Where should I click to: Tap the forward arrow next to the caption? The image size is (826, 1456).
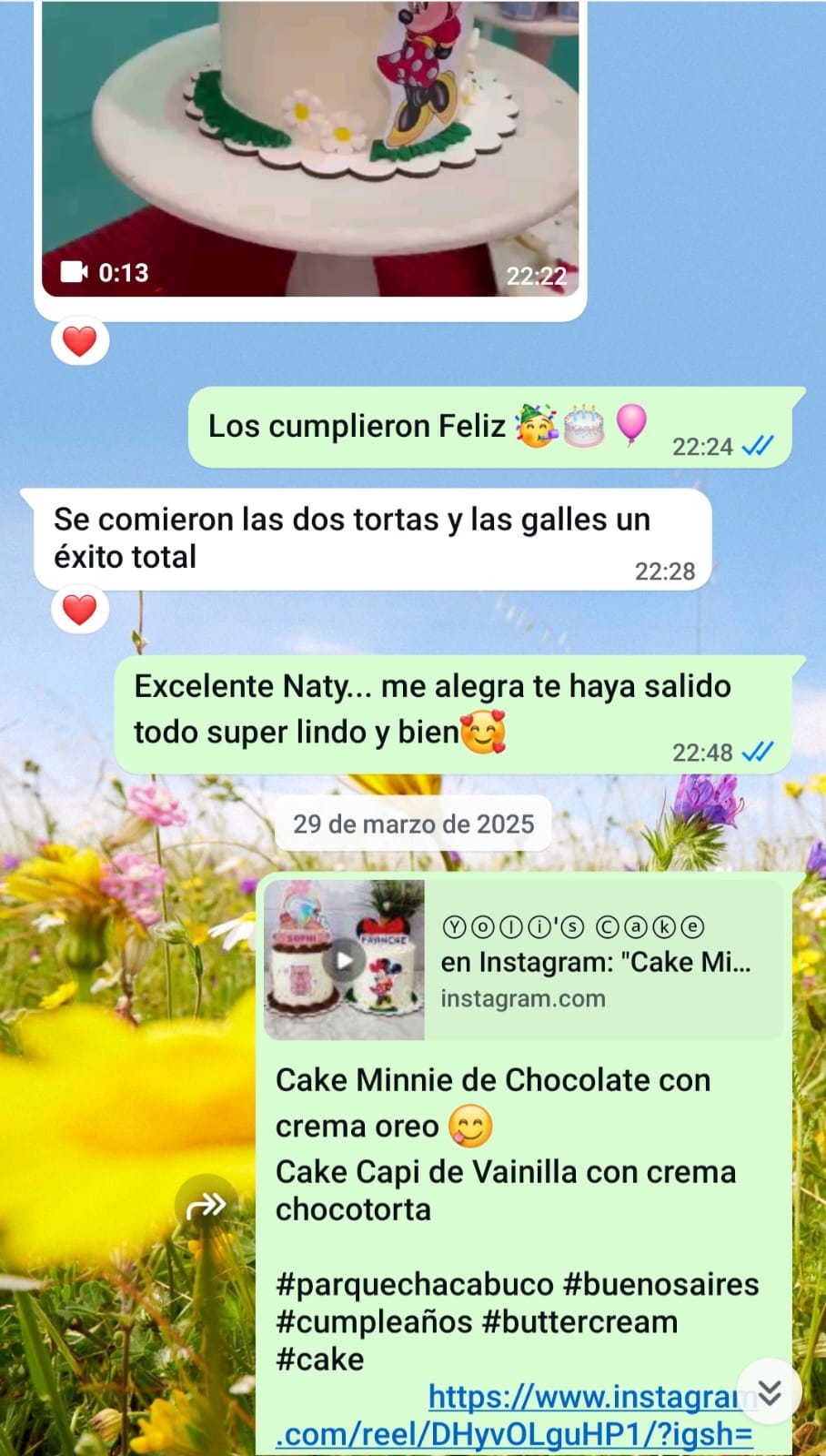(206, 1204)
